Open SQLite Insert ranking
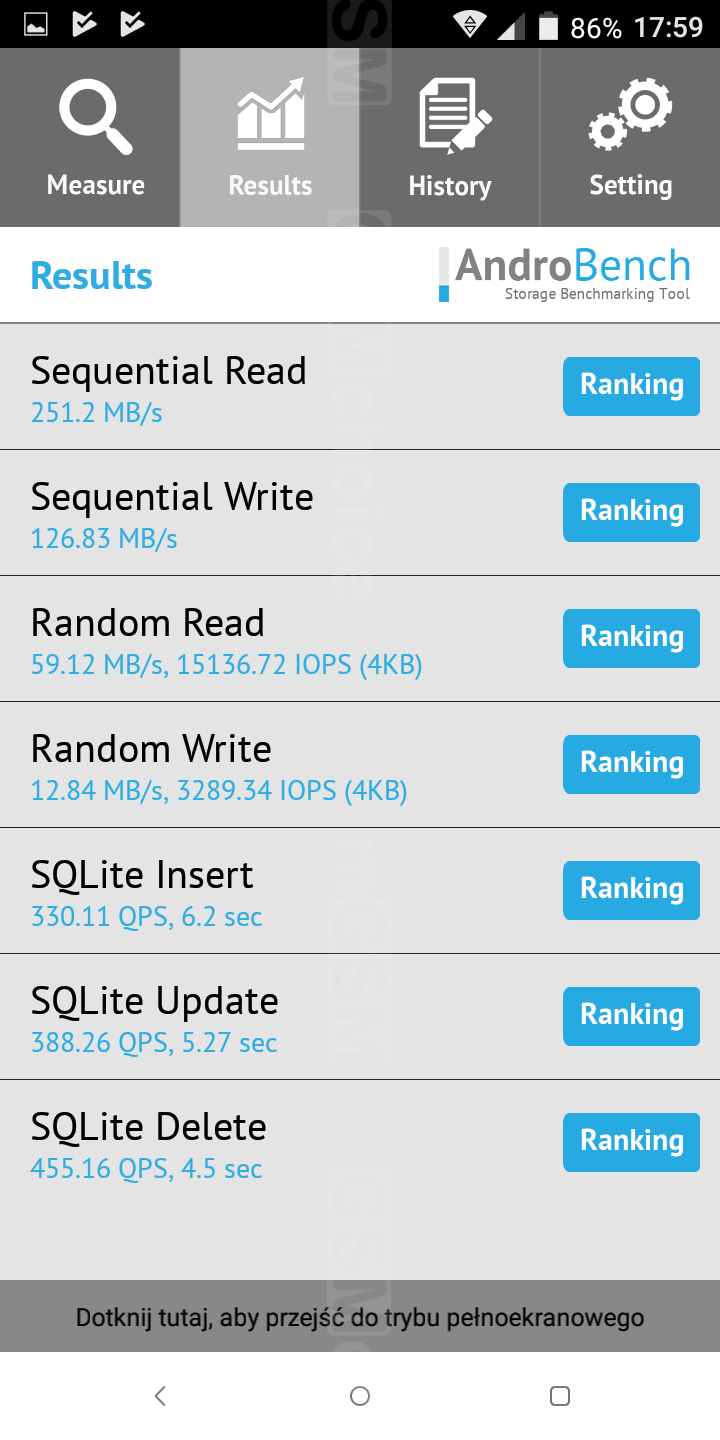720x1440 pixels. click(x=631, y=890)
